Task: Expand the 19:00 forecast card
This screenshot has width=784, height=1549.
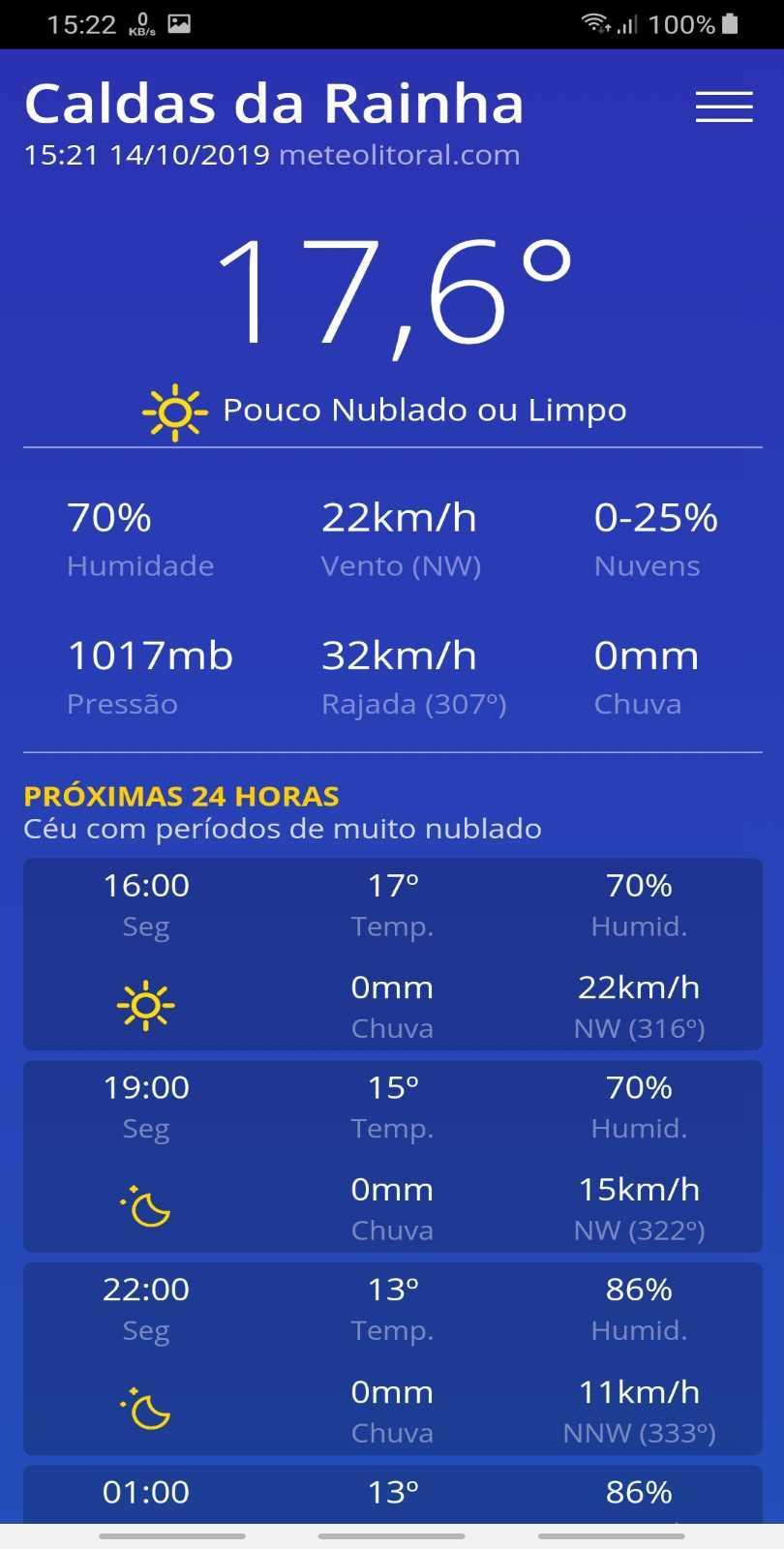Action: 392,1157
